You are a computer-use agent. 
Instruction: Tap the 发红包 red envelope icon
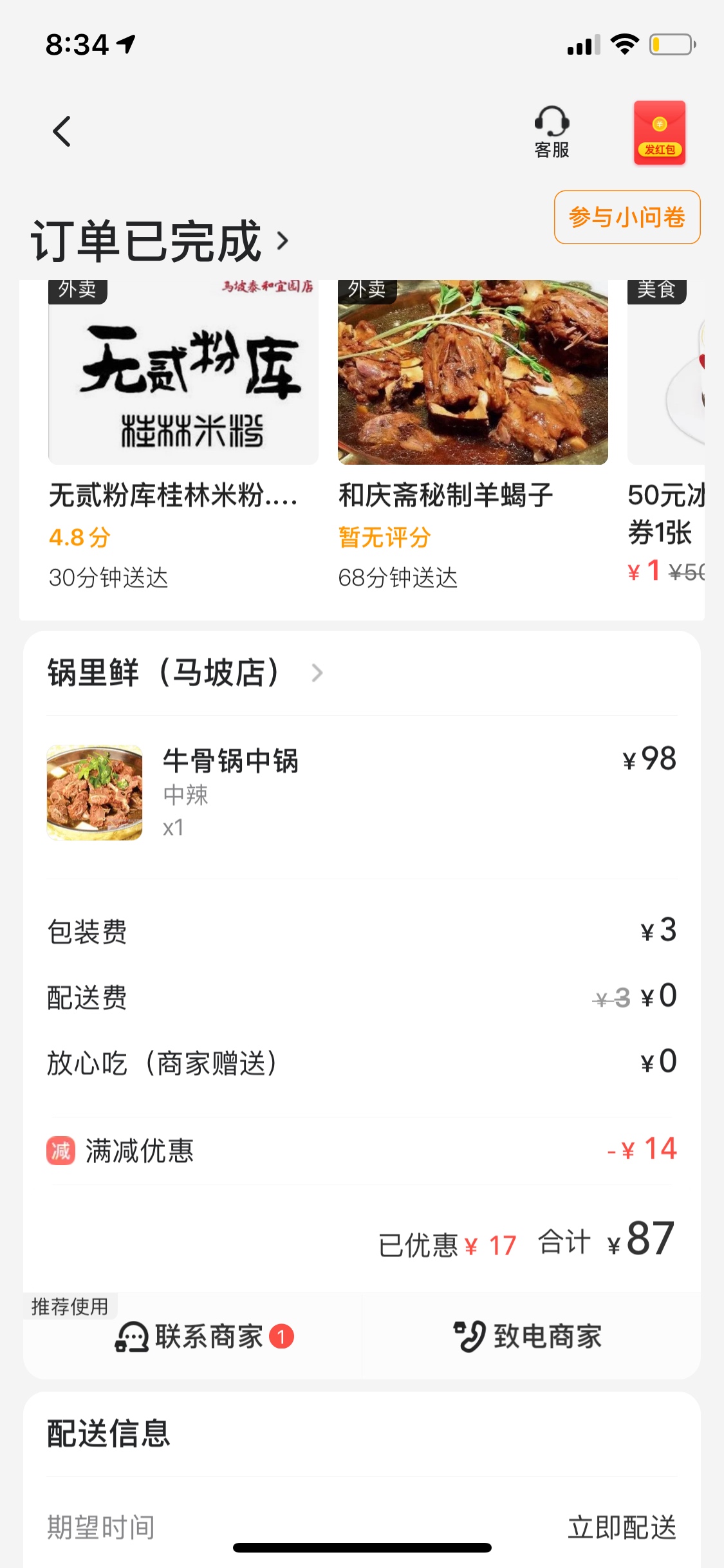pyautogui.click(x=660, y=133)
